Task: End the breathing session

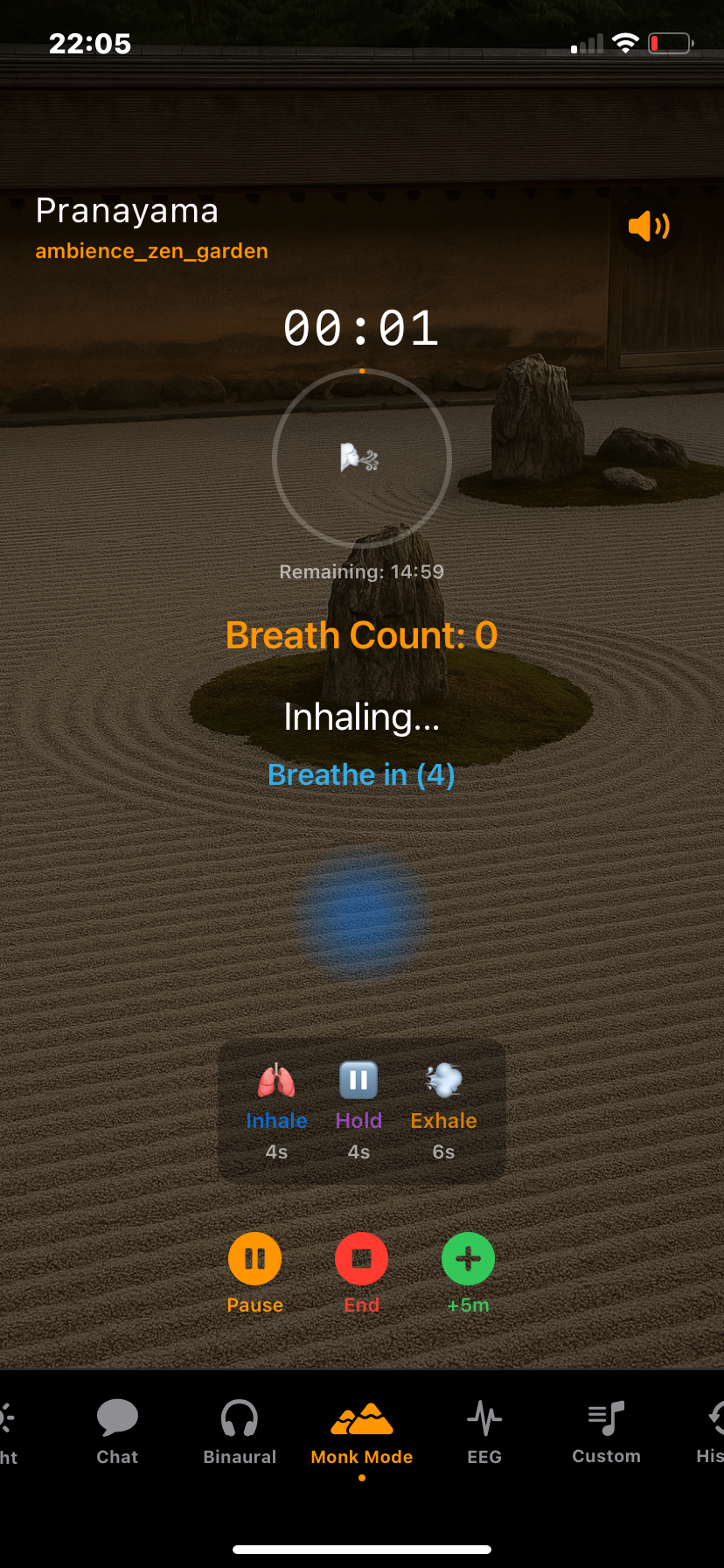Action: [361, 1259]
